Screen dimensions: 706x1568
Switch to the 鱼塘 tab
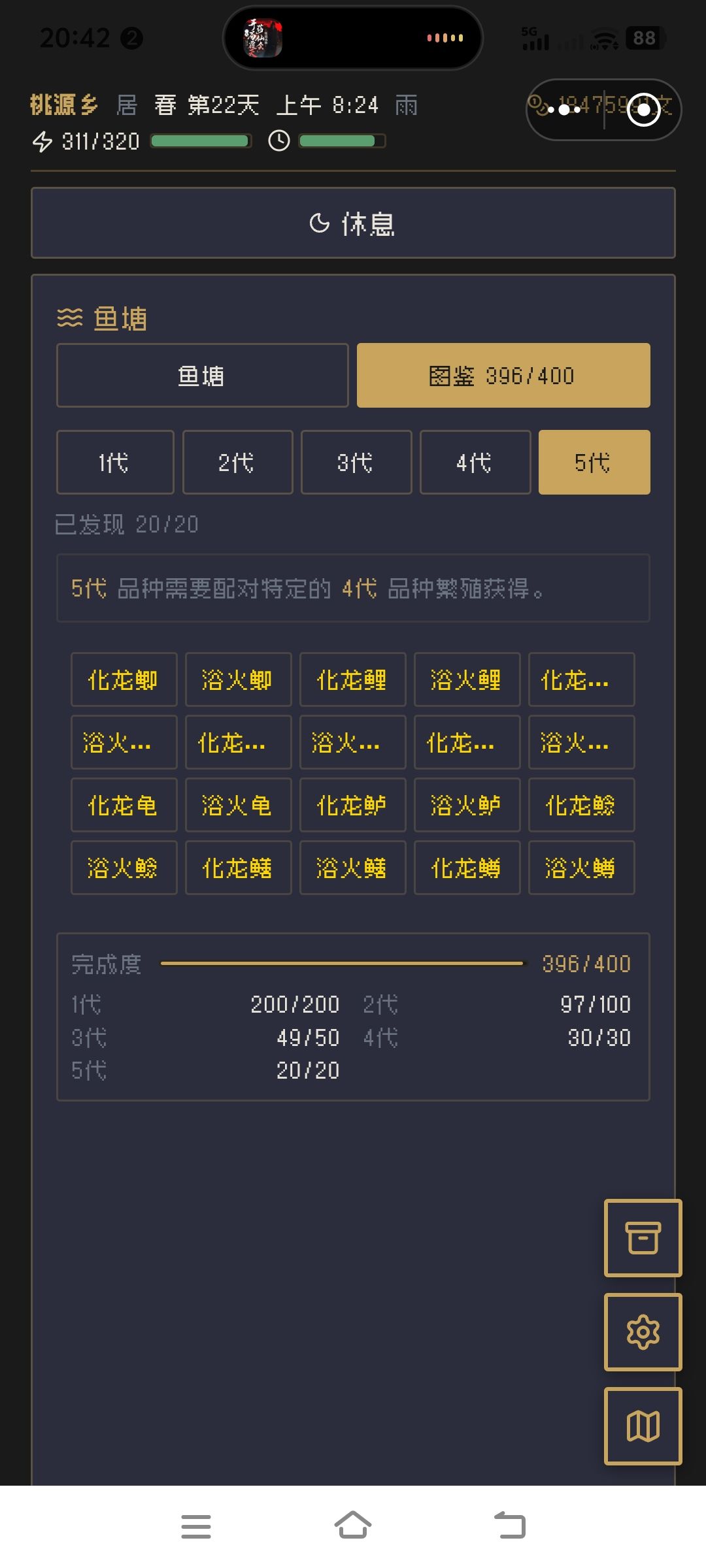click(202, 376)
